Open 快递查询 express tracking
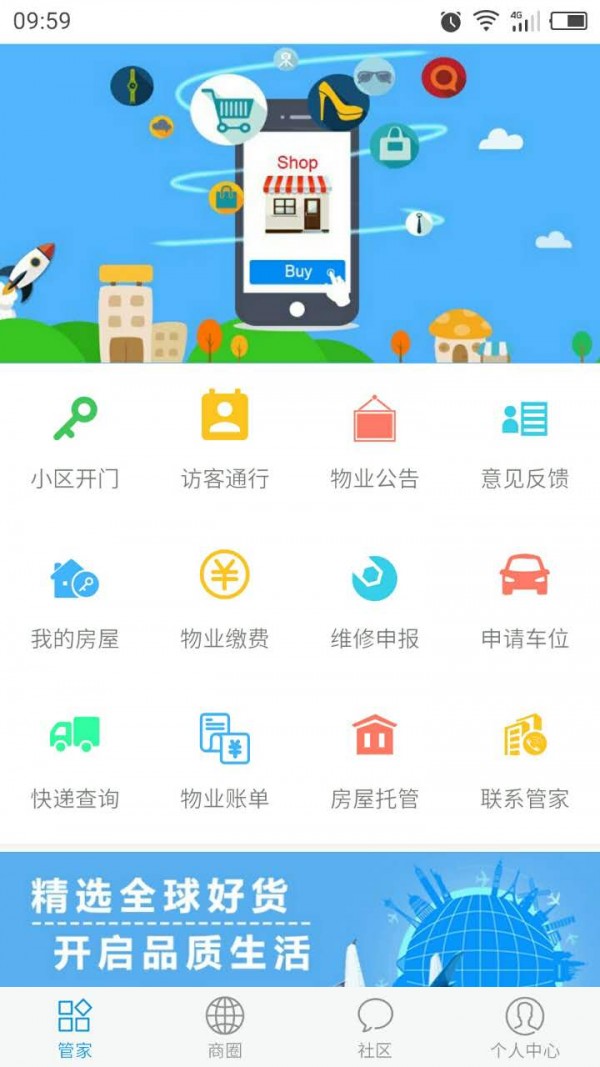 (x=75, y=758)
